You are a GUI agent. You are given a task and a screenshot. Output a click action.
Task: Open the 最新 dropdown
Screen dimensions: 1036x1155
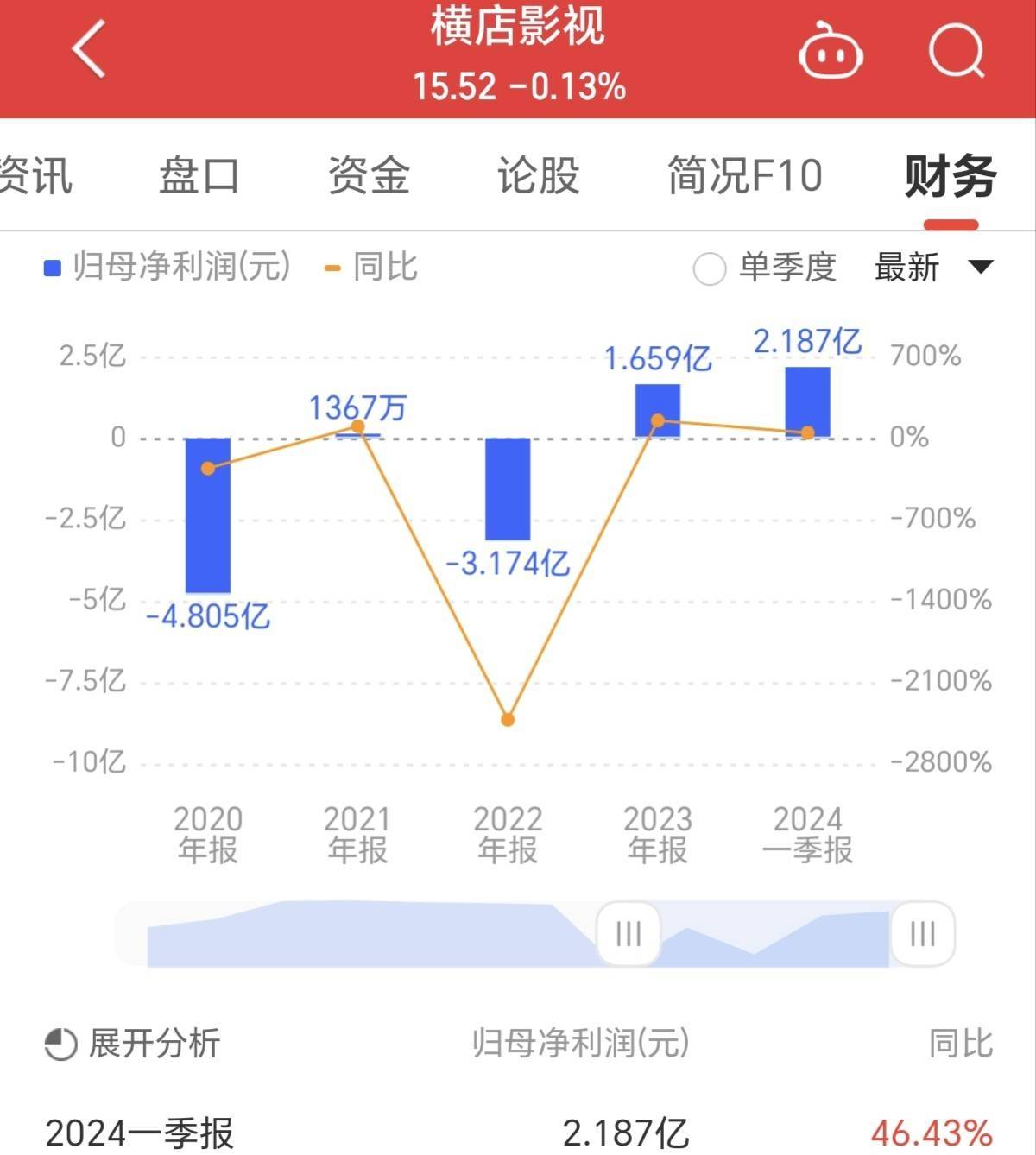pos(933,268)
